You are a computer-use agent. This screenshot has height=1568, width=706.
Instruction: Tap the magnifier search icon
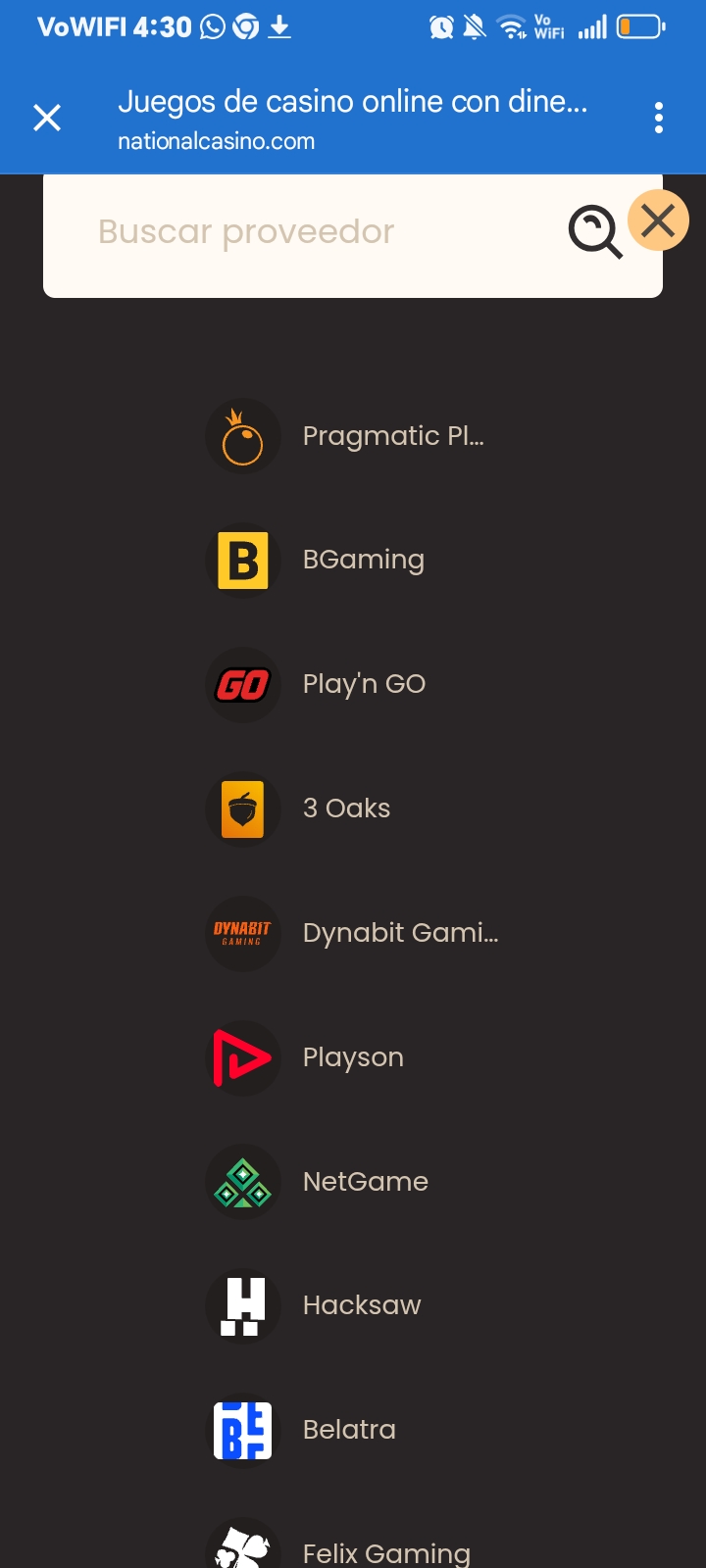pos(594,232)
